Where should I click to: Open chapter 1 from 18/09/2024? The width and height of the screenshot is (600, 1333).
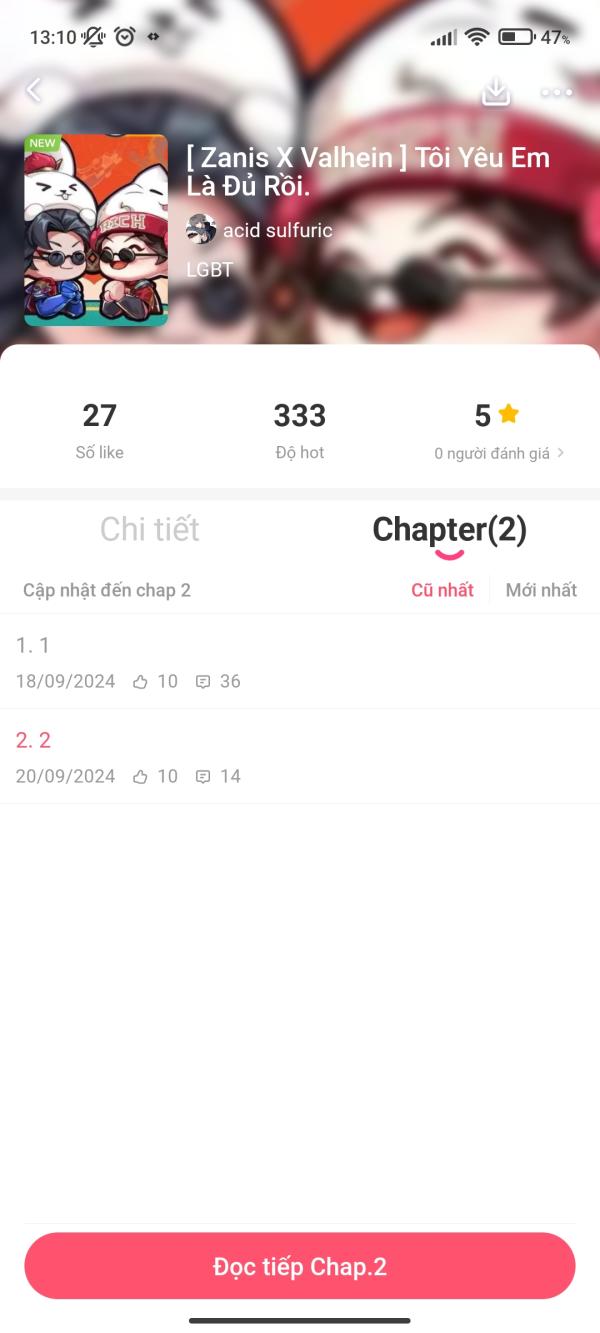[300, 662]
